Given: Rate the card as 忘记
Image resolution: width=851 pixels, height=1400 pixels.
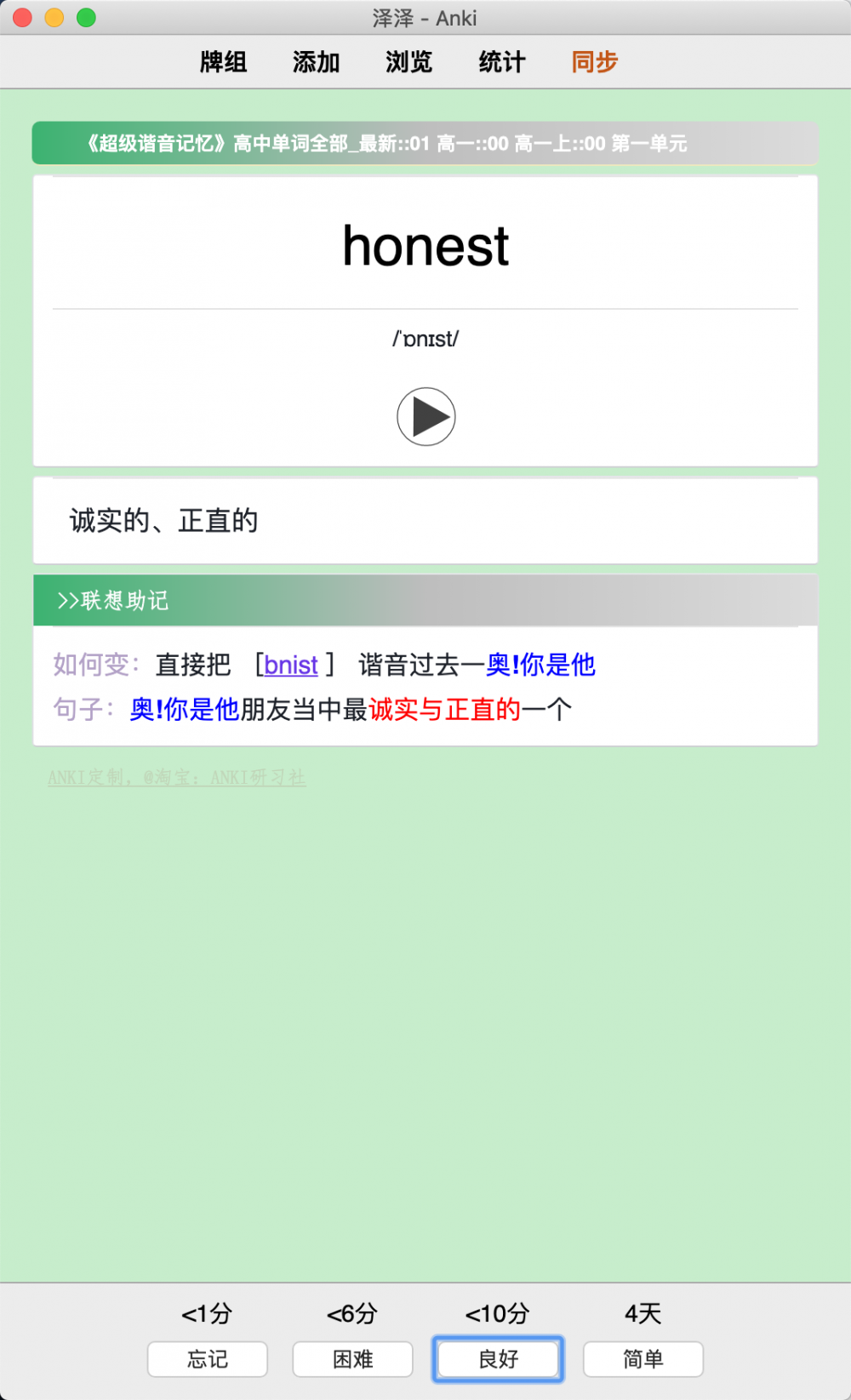Looking at the screenshot, I should (x=208, y=1359).
